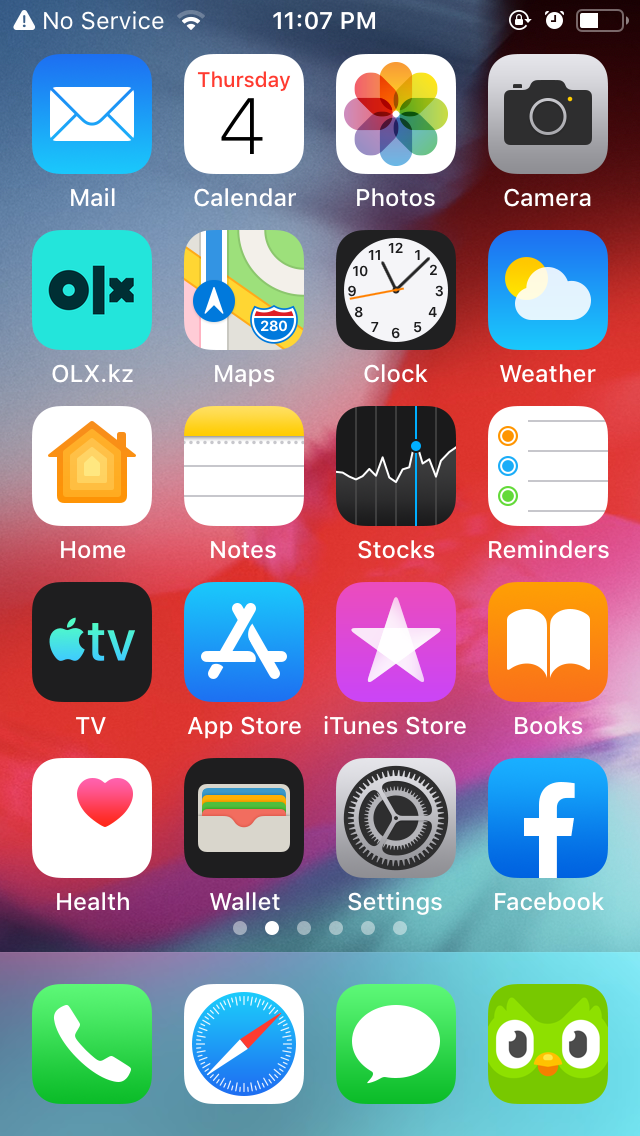The image size is (640, 1136).
Task: Check the Weather app
Action: pos(548,290)
